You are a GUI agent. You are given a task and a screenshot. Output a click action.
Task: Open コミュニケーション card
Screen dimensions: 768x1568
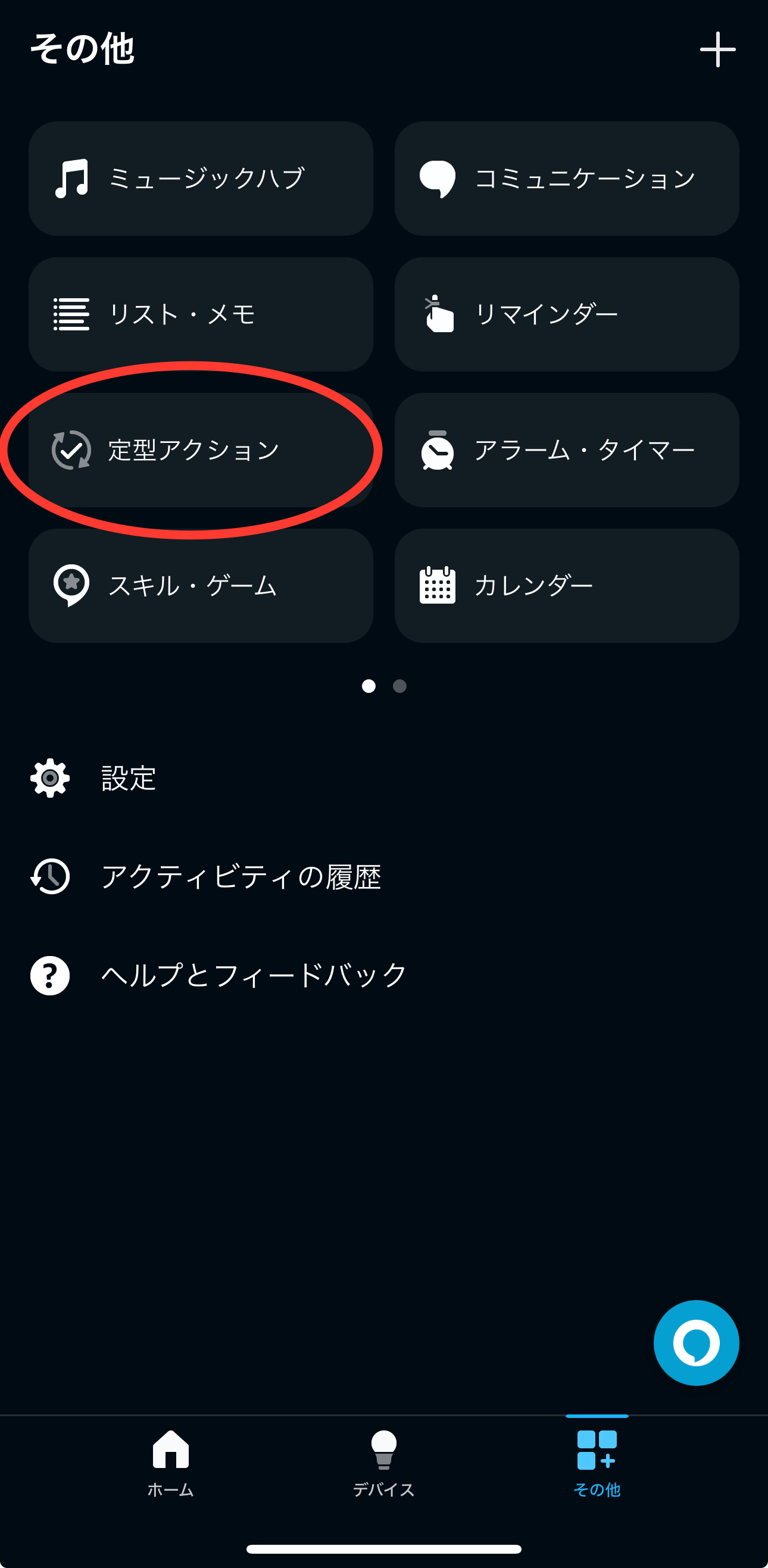click(567, 179)
